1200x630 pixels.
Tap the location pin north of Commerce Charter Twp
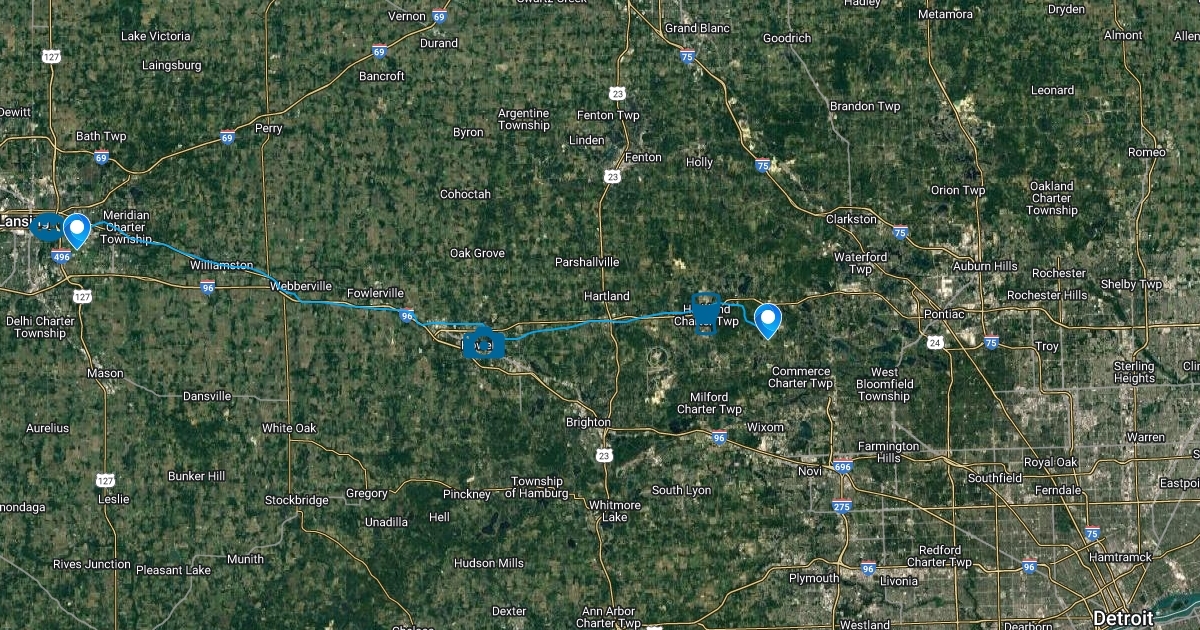point(768,320)
